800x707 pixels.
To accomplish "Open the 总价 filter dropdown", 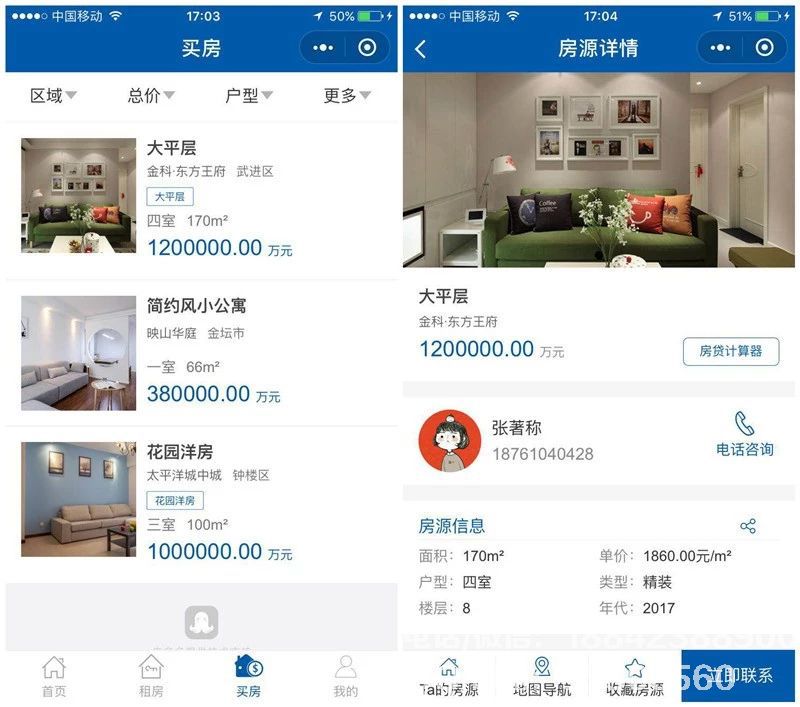I will click(151, 95).
